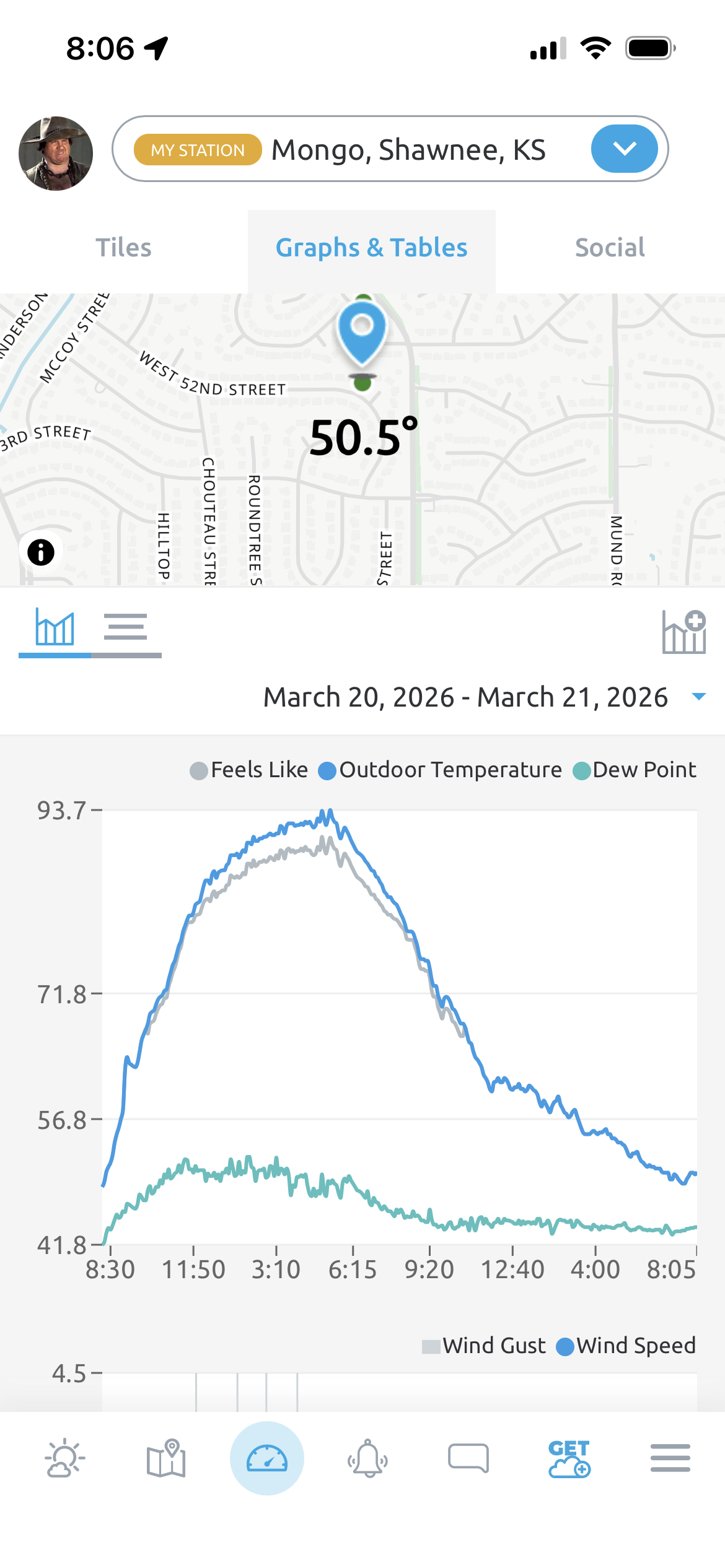
Task: Open the weather forecast tab
Action: click(x=64, y=1459)
